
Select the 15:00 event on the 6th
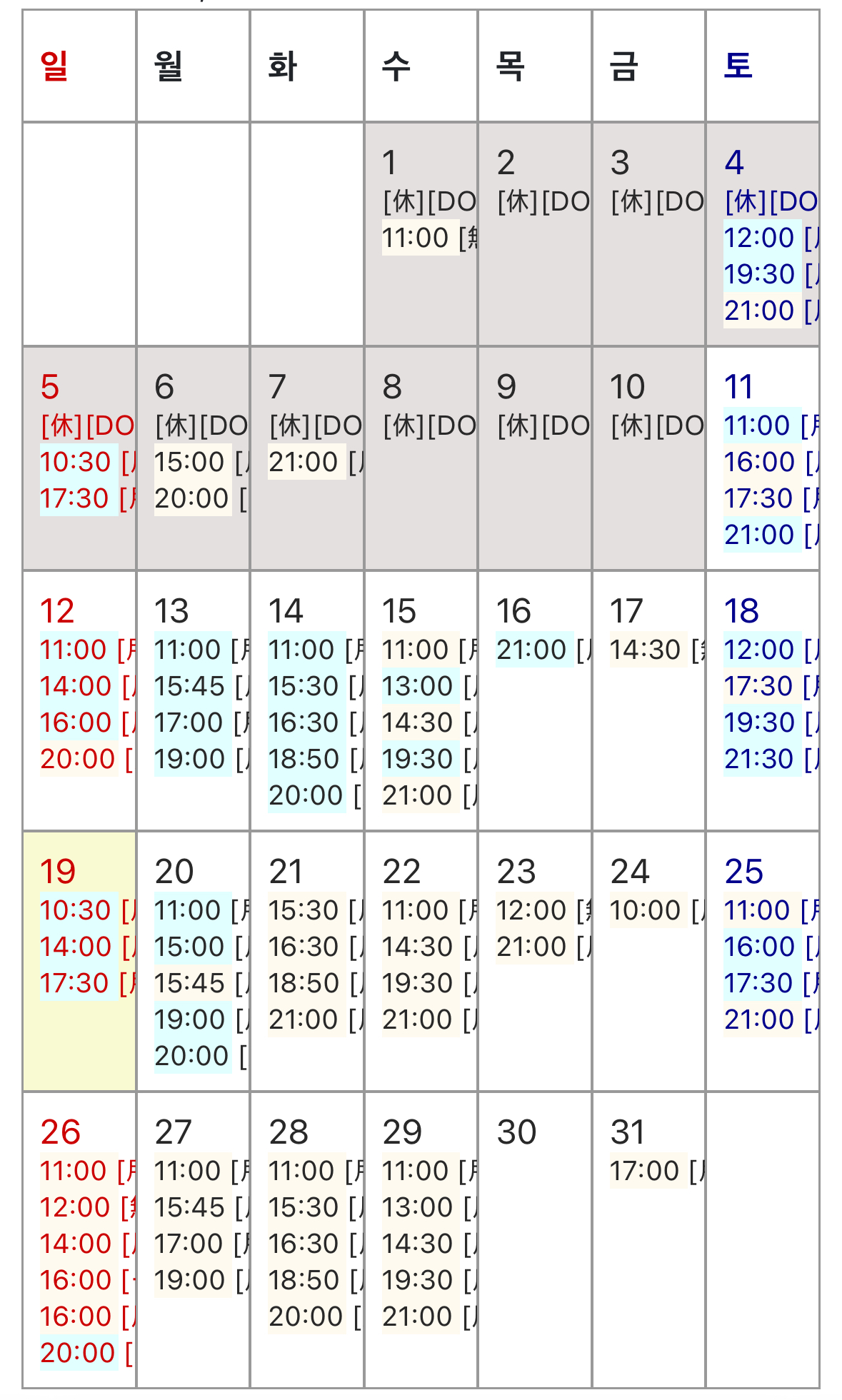(200, 462)
